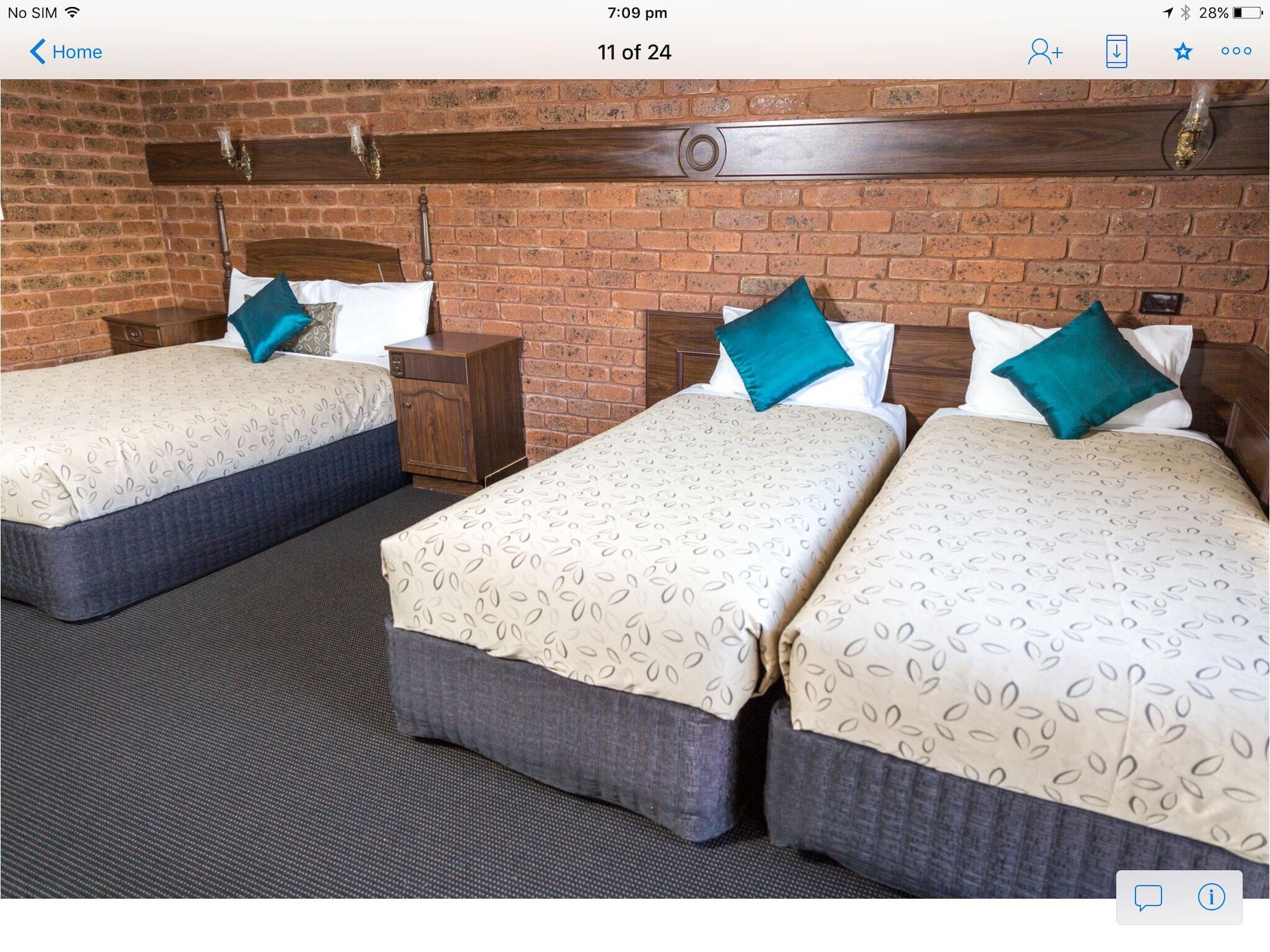Show photo info details
The width and height of the screenshot is (1270, 952).
coord(1211,897)
